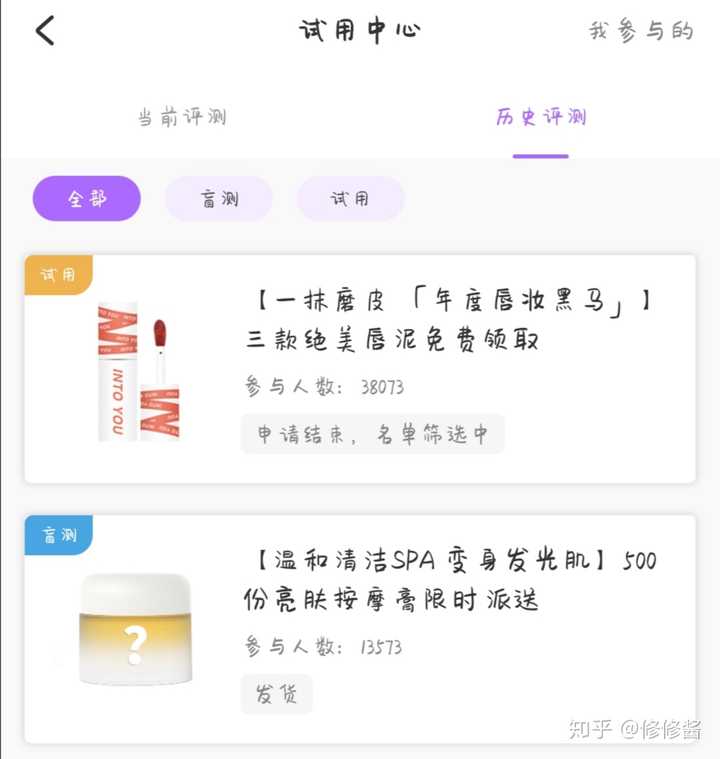Open the 一抹磨皮 唇泥 trial card
Viewport: 720px width, 759px height.
360,369
